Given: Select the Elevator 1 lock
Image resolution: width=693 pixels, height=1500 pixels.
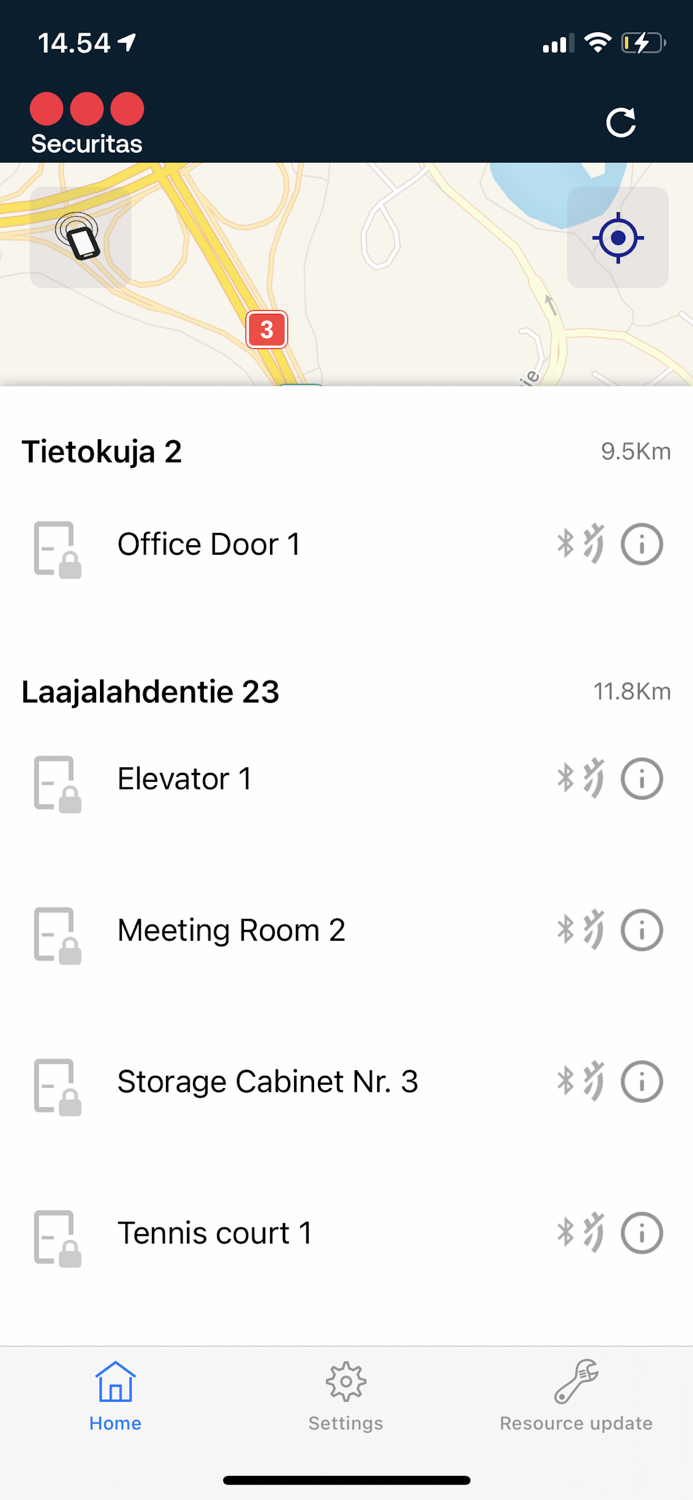Looking at the screenshot, I should click(x=184, y=779).
